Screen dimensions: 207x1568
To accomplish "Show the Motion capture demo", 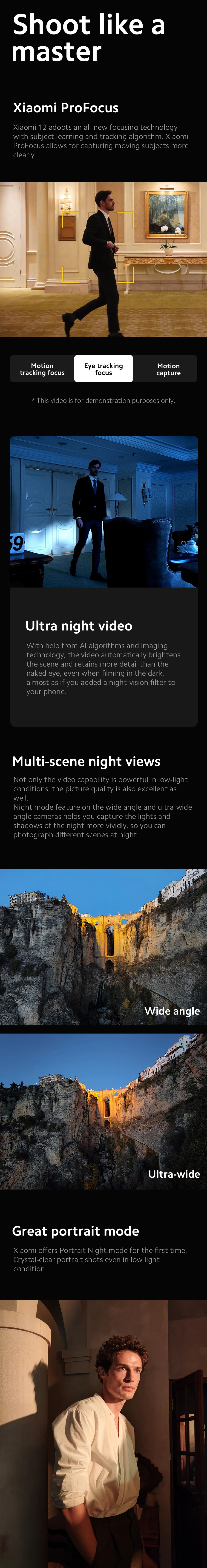I will coord(168,369).
